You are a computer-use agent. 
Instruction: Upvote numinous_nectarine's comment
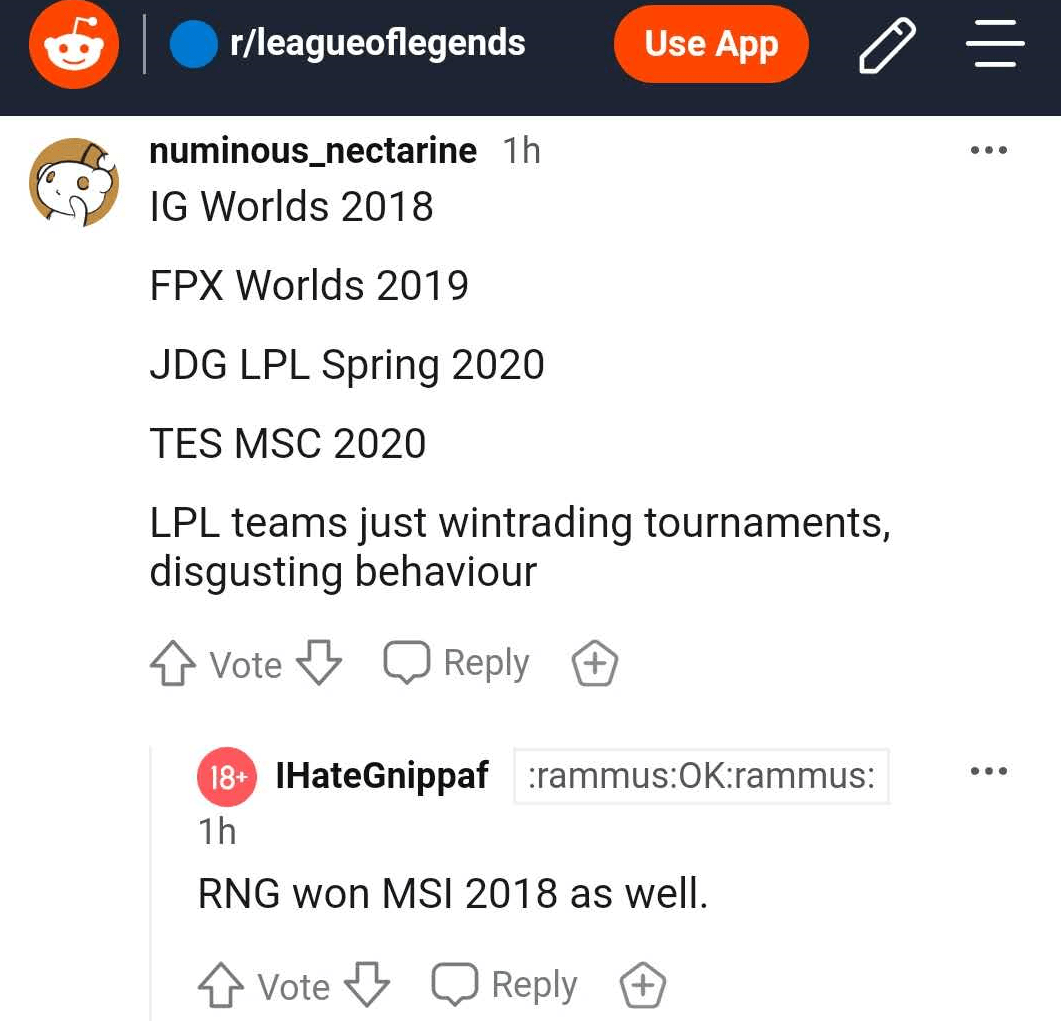pyautogui.click(x=172, y=664)
